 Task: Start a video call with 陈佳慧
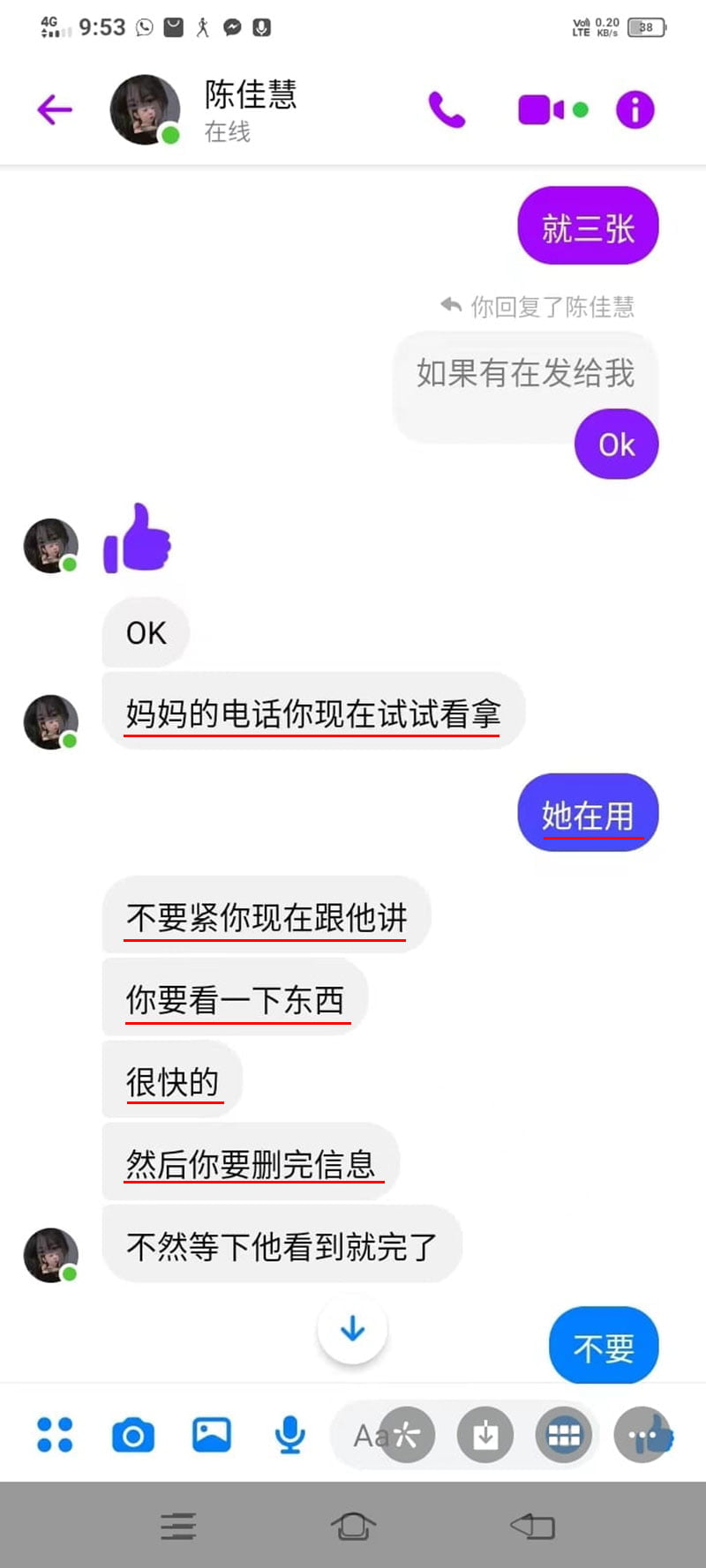tap(541, 110)
